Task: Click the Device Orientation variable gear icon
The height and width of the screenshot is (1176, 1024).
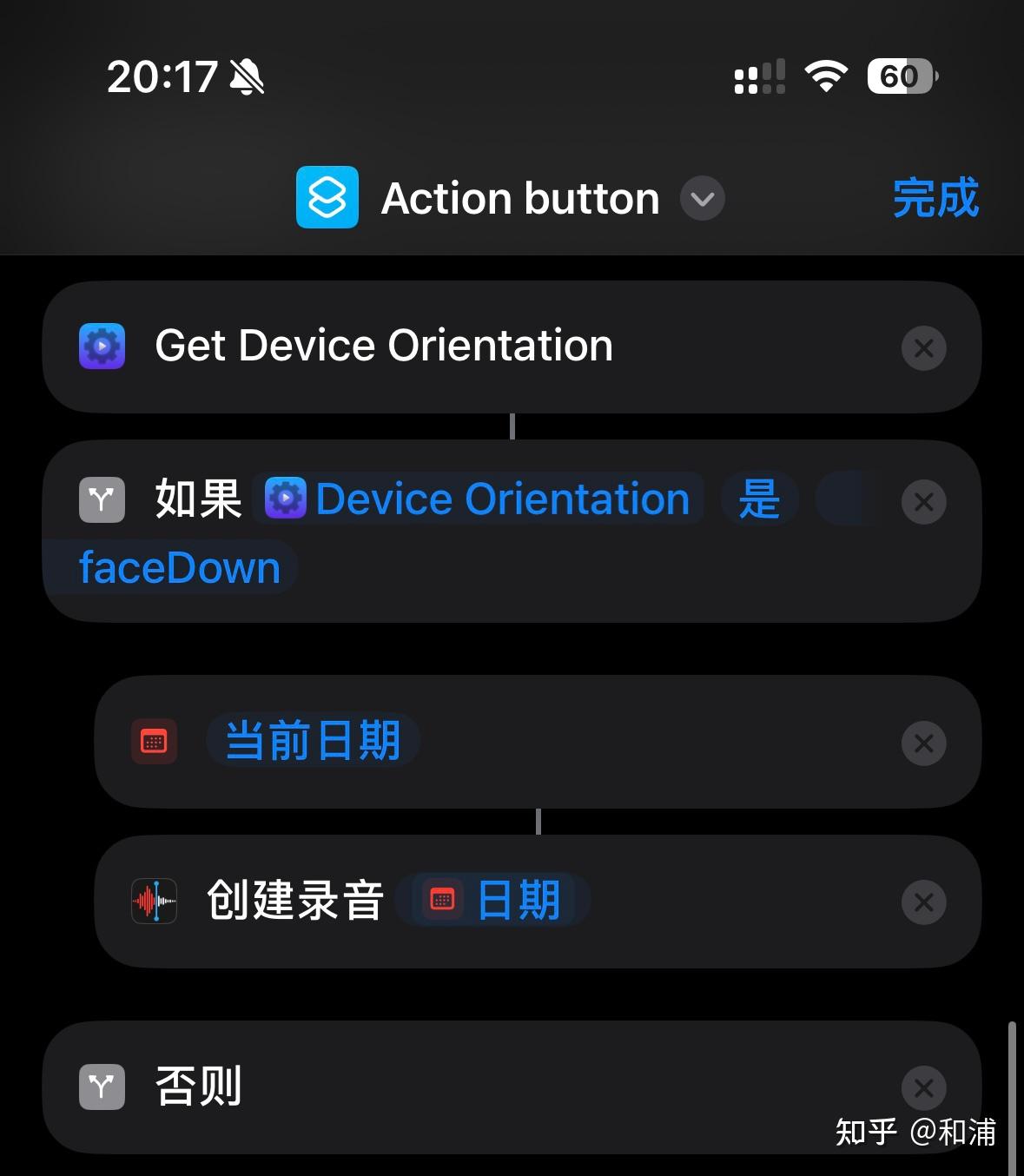Action: click(284, 499)
